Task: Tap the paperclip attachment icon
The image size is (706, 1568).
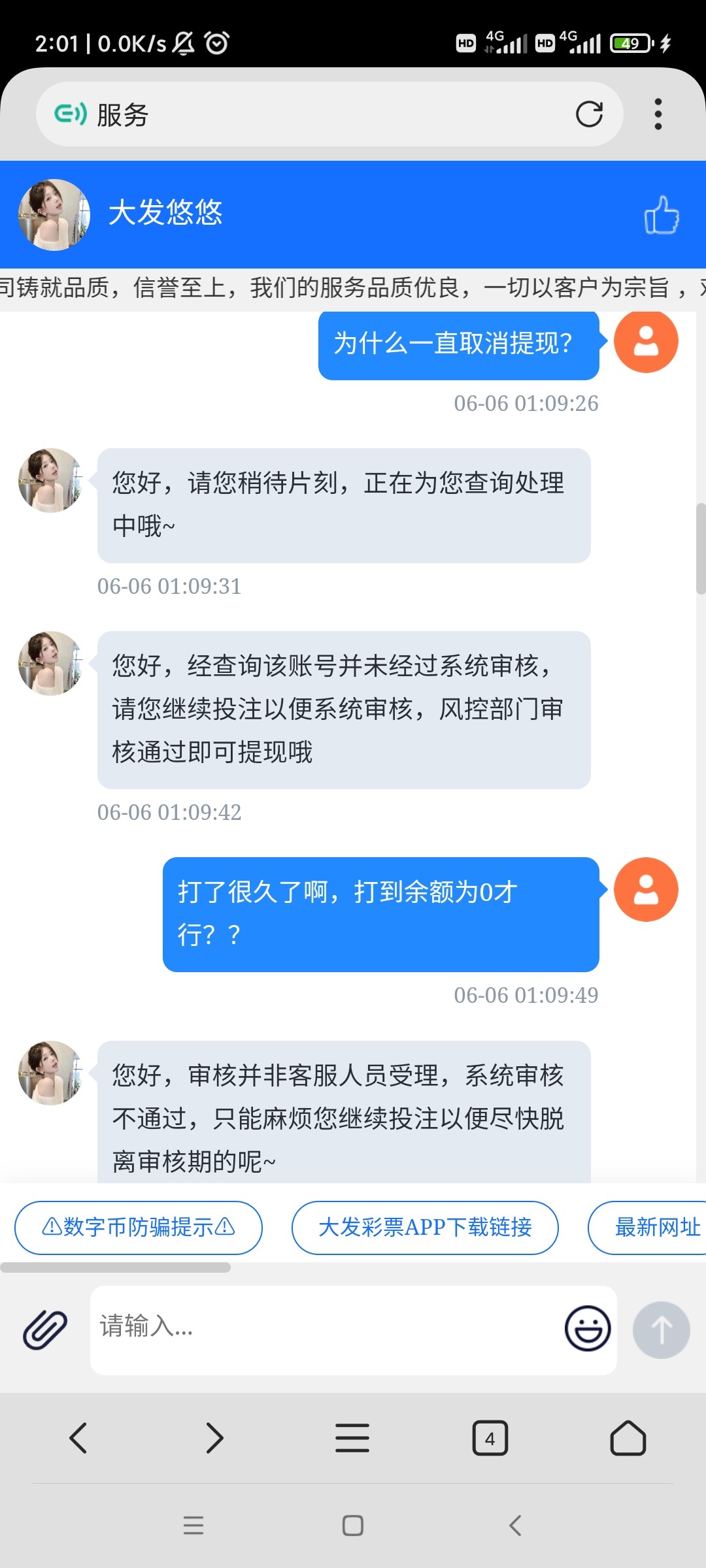Action: pyautogui.click(x=44, y=1329)
